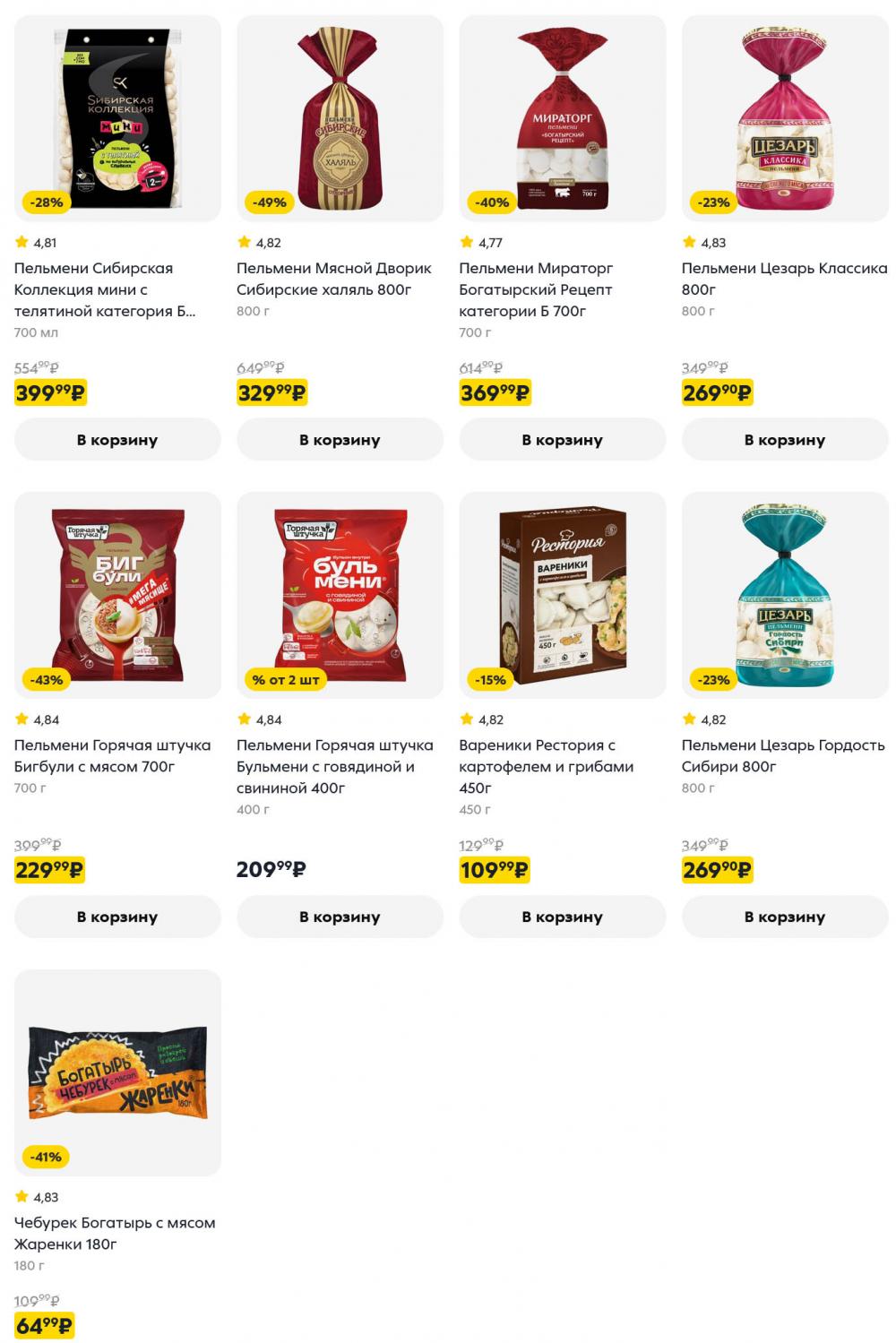Viewport: 896px width, 1343px height.
Task: Open Бульмени с говядиной и свининой
Action: (x=340, y=596)
